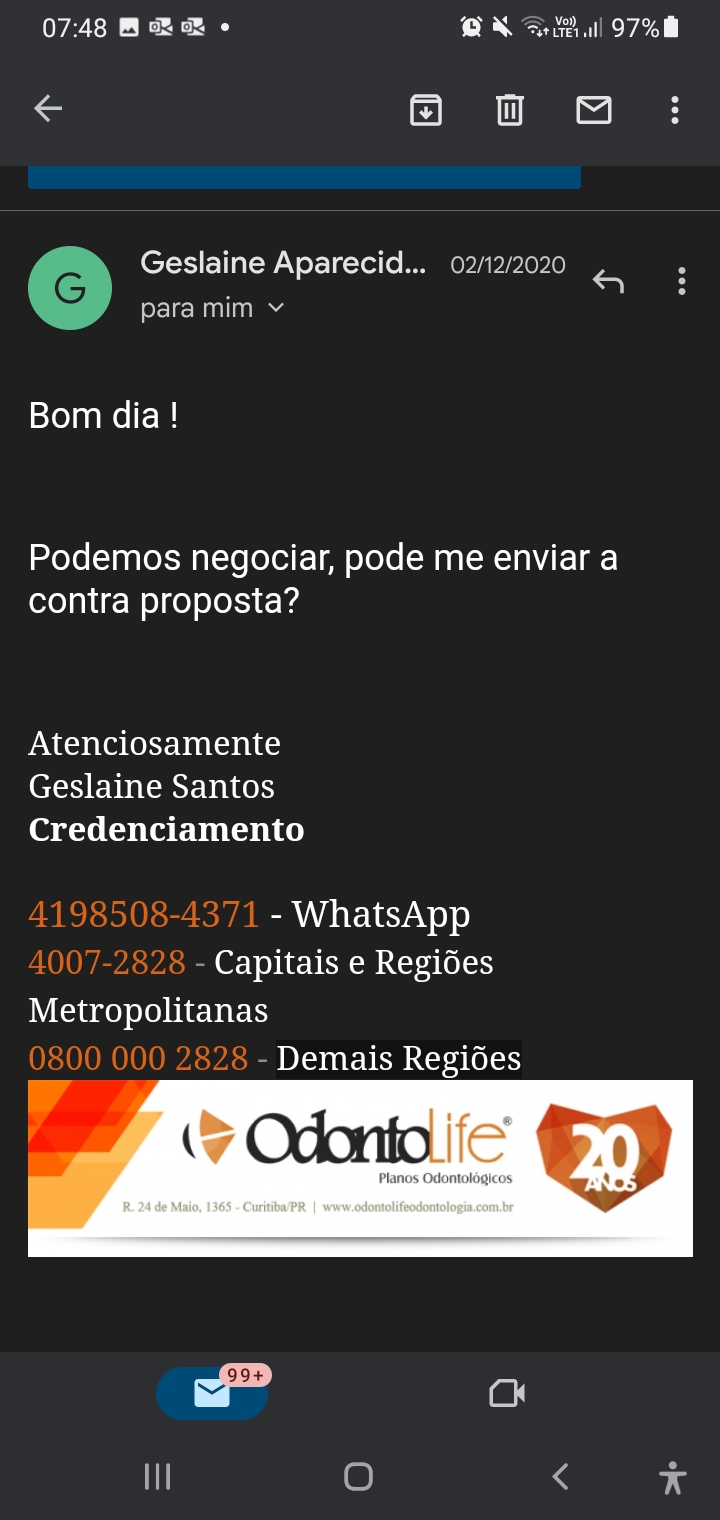Call the WhatsApp number 4198508-4371

pos(144,914)
